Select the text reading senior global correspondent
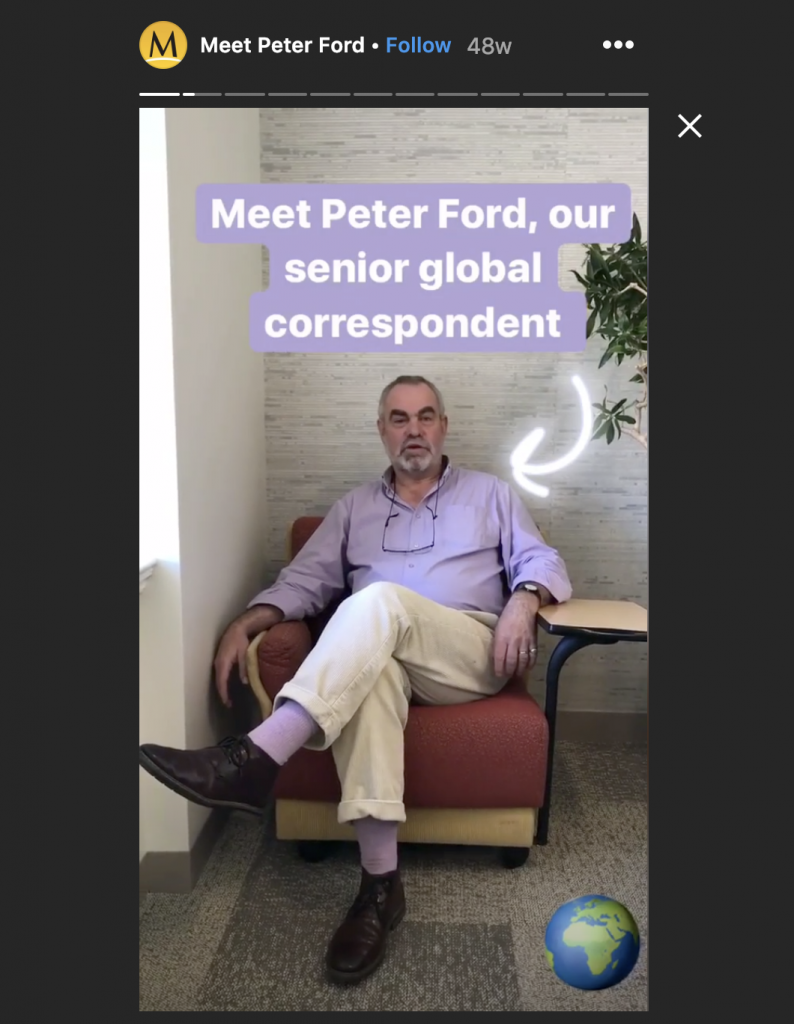The image size is (794, 1024). (x=408, y=295)
